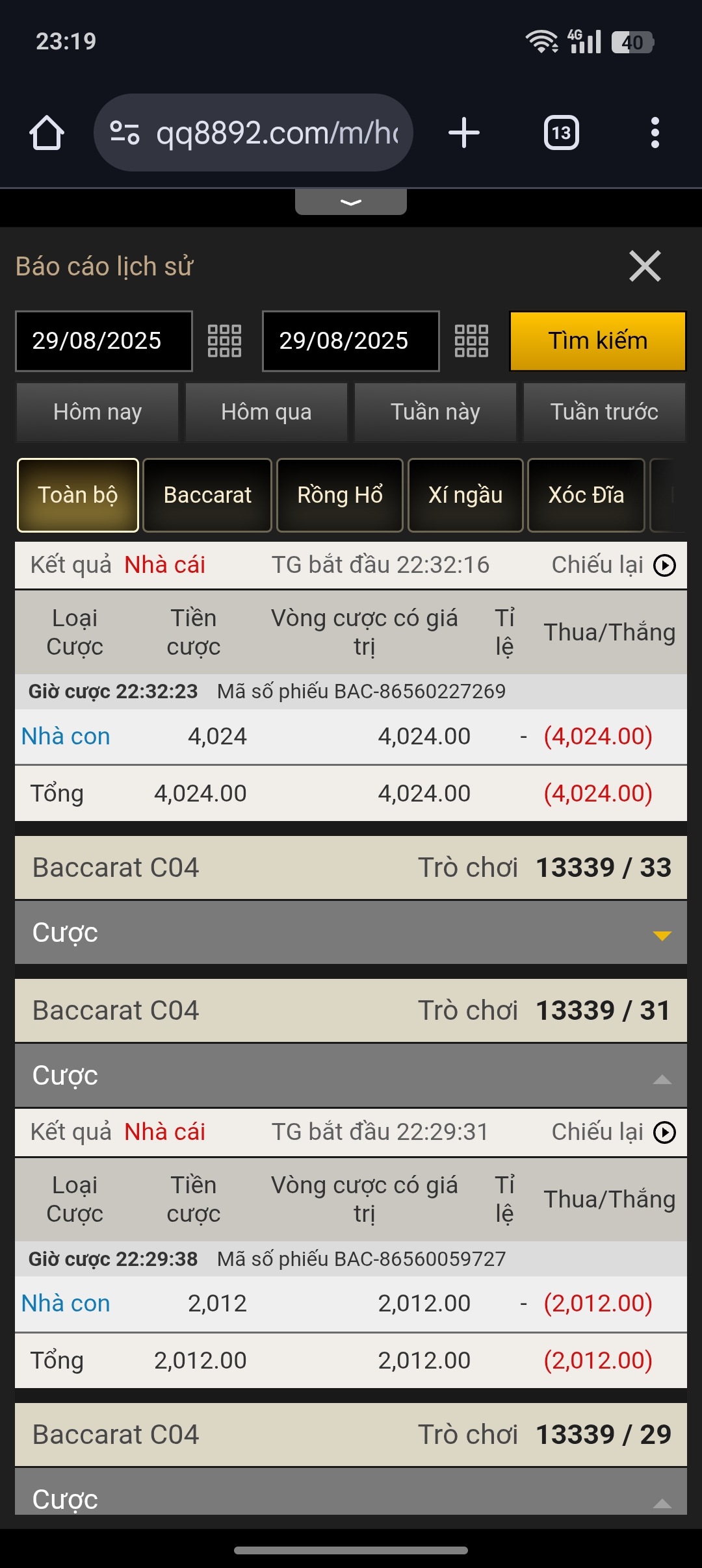Close the Báo cáo lịch sử panel

tap(644, 266)
